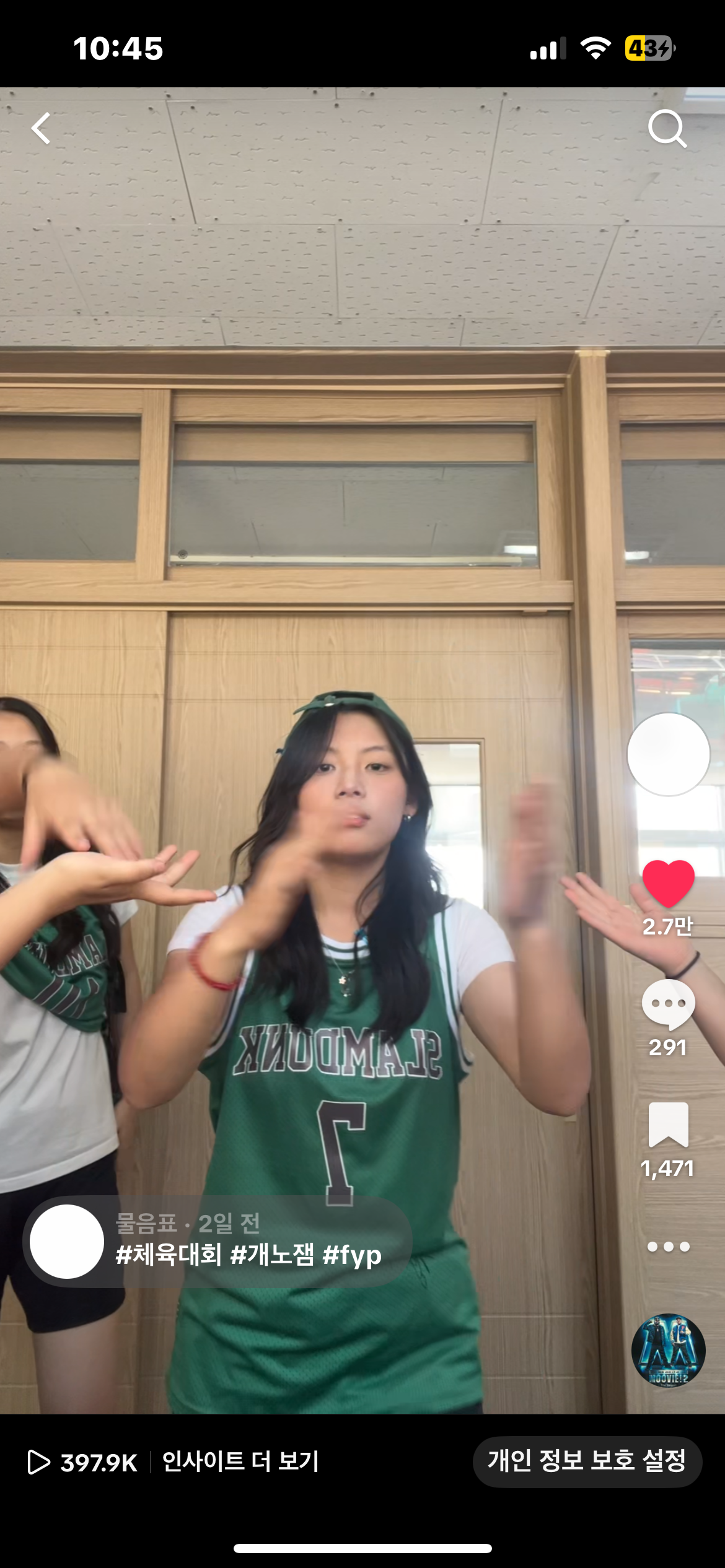Open hashtag #개노잼
The height and width of the screenshot is (1568, 725).
click(x=272, y=1255)
